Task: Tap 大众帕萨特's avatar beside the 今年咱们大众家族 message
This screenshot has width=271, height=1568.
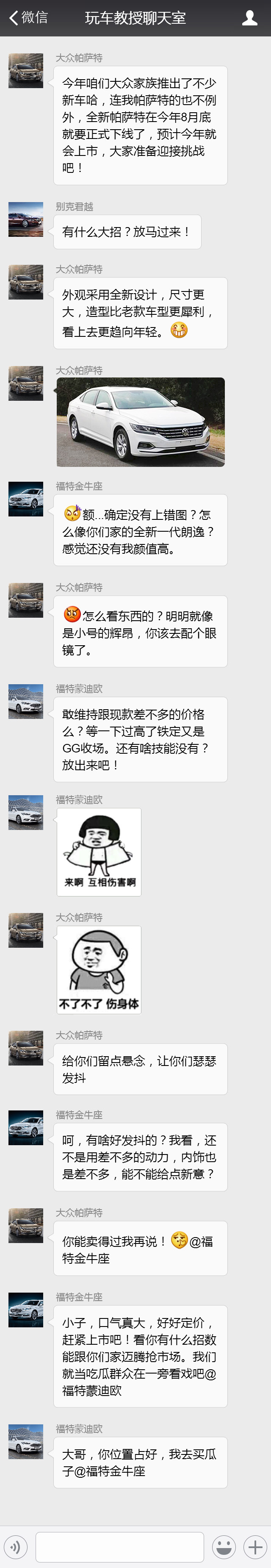Action: tap(25, 71)
